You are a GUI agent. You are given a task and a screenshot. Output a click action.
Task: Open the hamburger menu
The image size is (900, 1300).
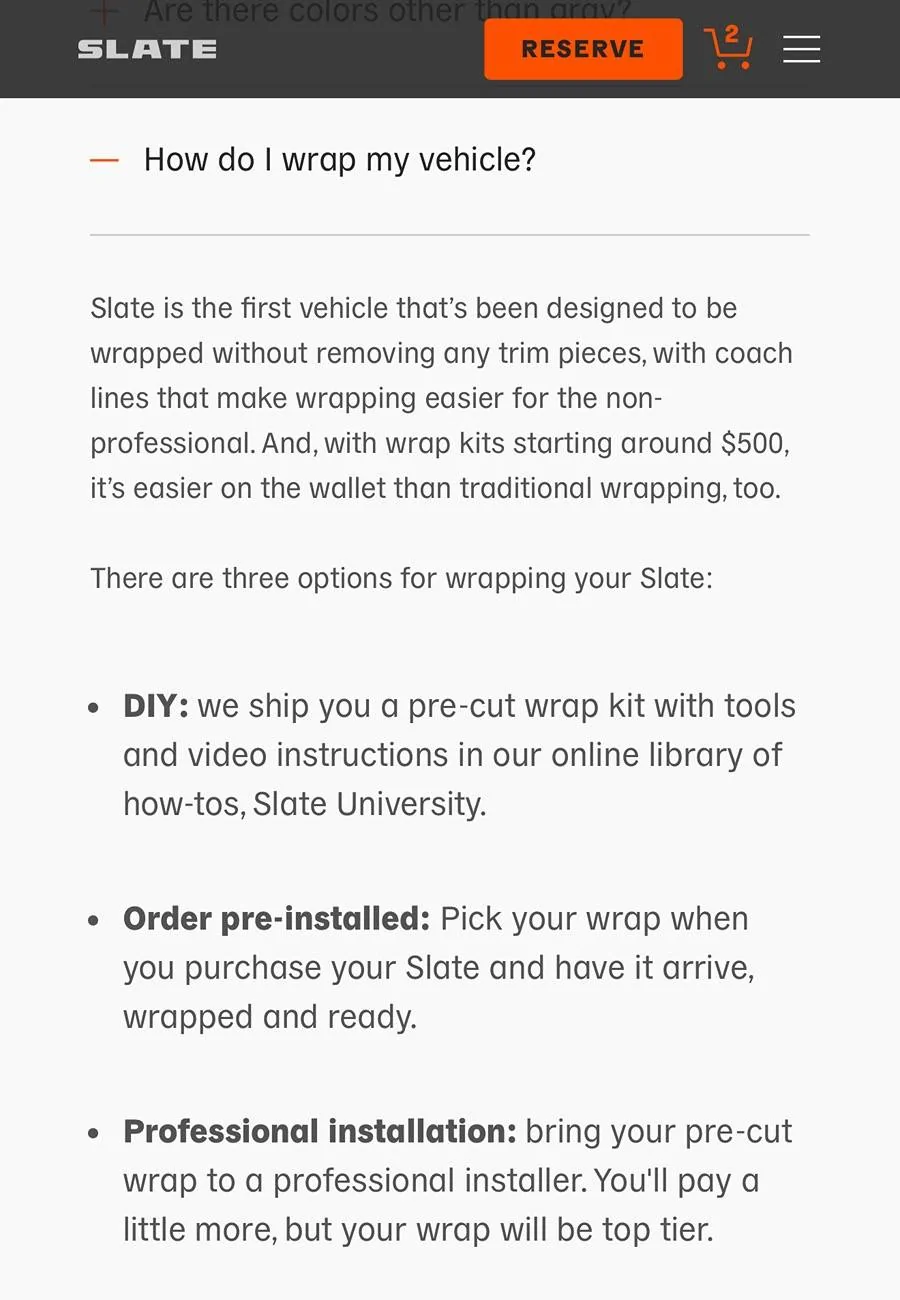(801, 49)
